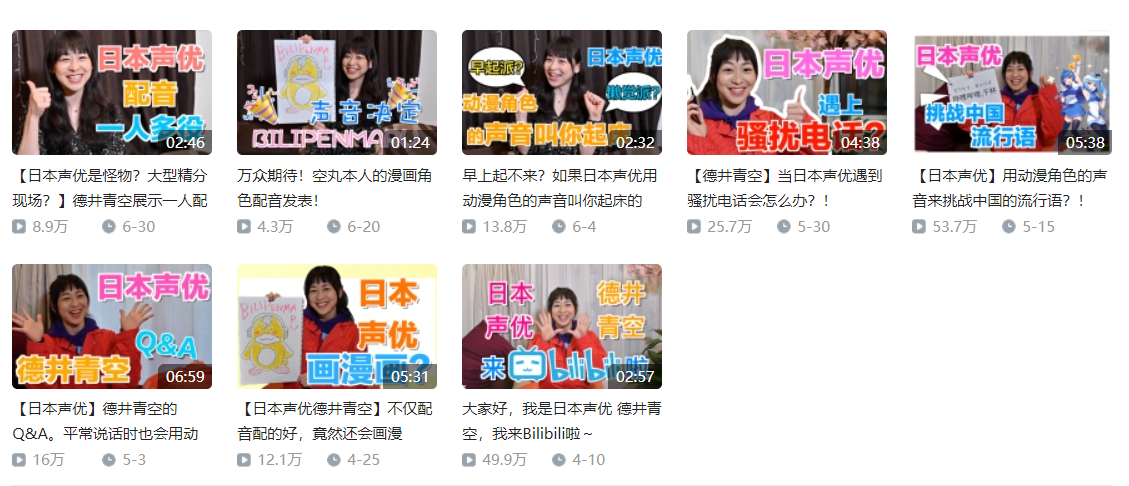Watch the 04:38 骚扰电话 prank call video

[786, 92]
